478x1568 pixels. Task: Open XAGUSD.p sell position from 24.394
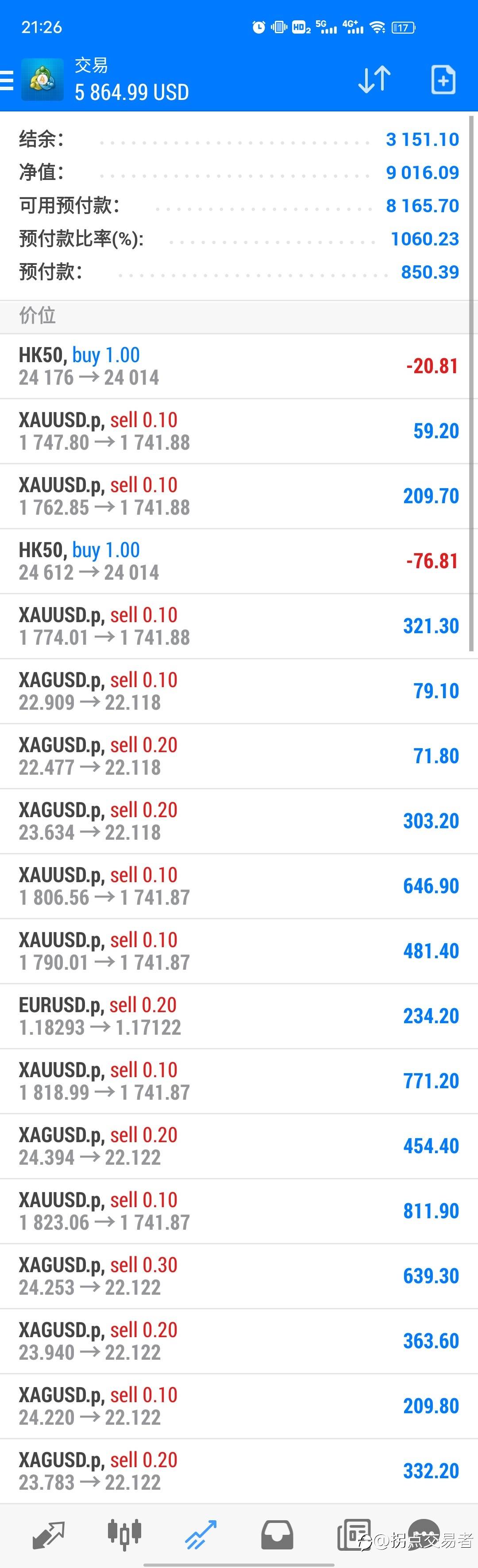coord(238,1146)
